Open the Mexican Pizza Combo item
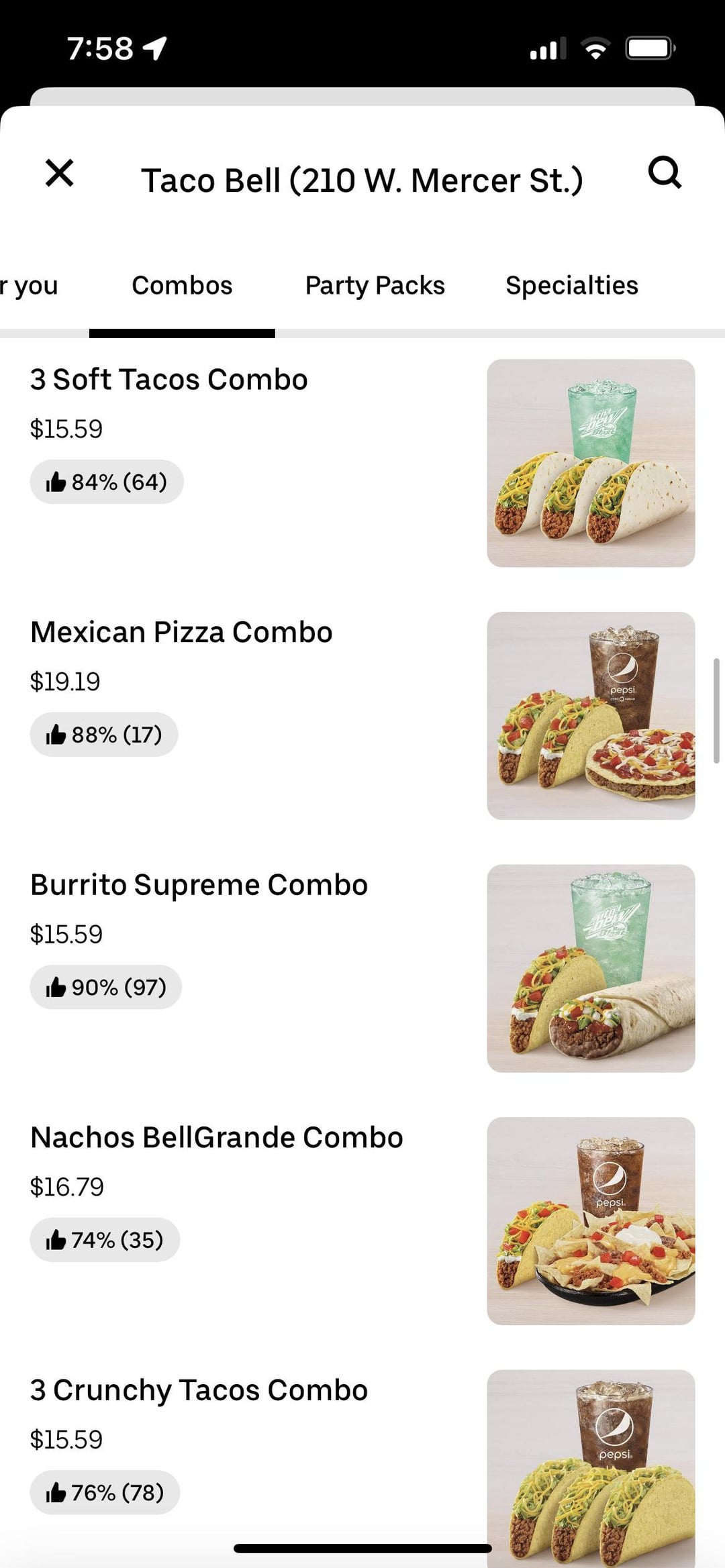 click(362, 715)
